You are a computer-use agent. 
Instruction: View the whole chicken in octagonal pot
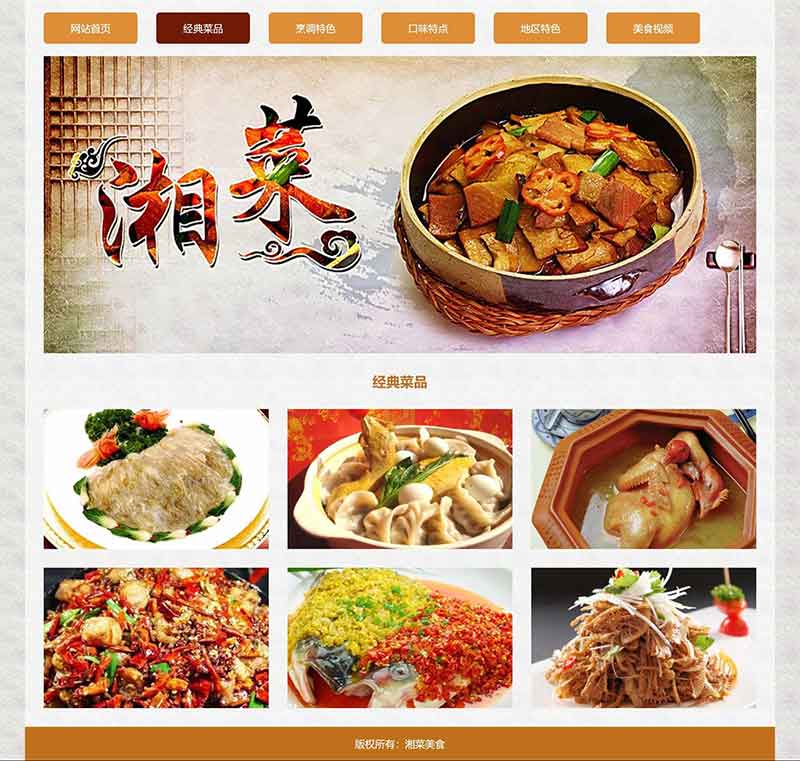pyautogui.click(x=643, y=478)
